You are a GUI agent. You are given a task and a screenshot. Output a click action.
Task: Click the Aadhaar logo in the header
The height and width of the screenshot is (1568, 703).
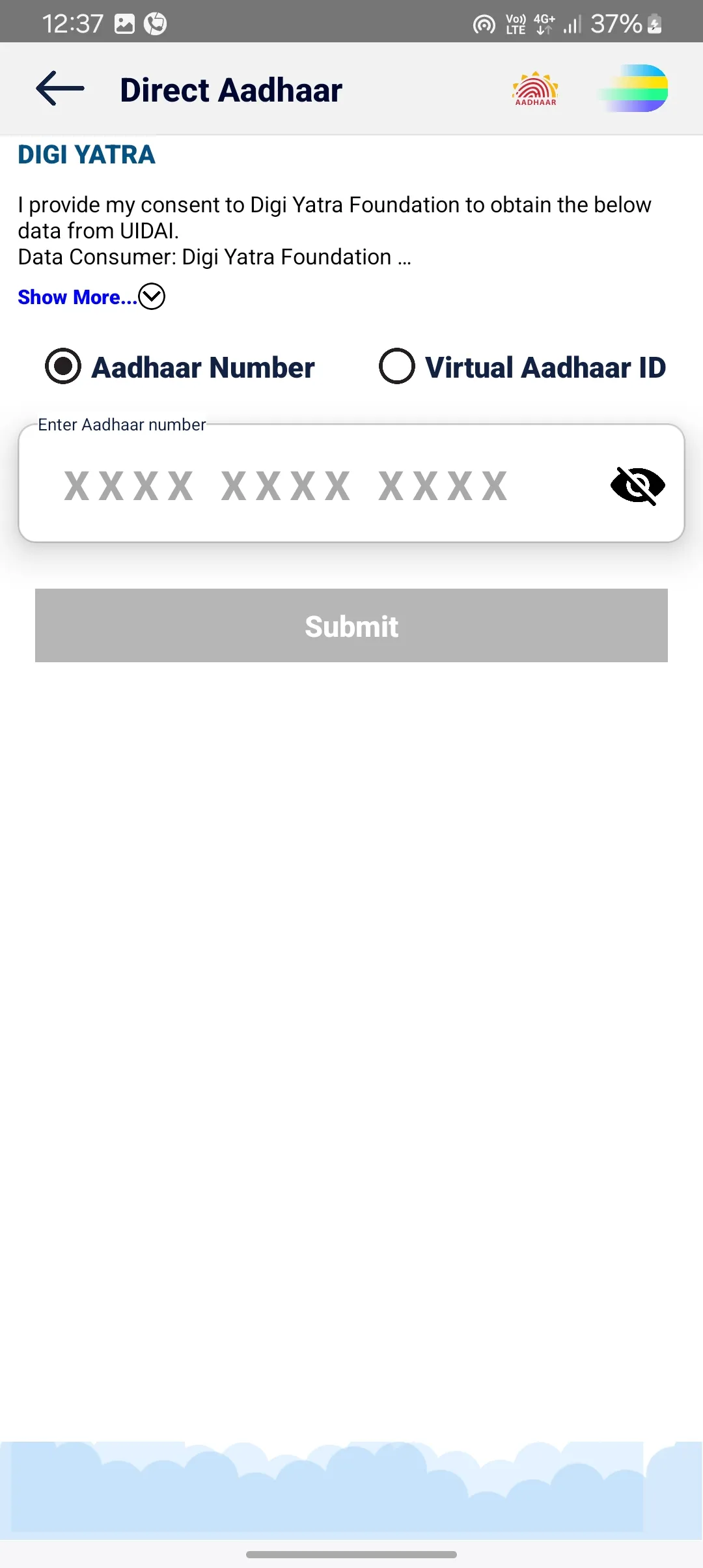click(x=535, y=88)
